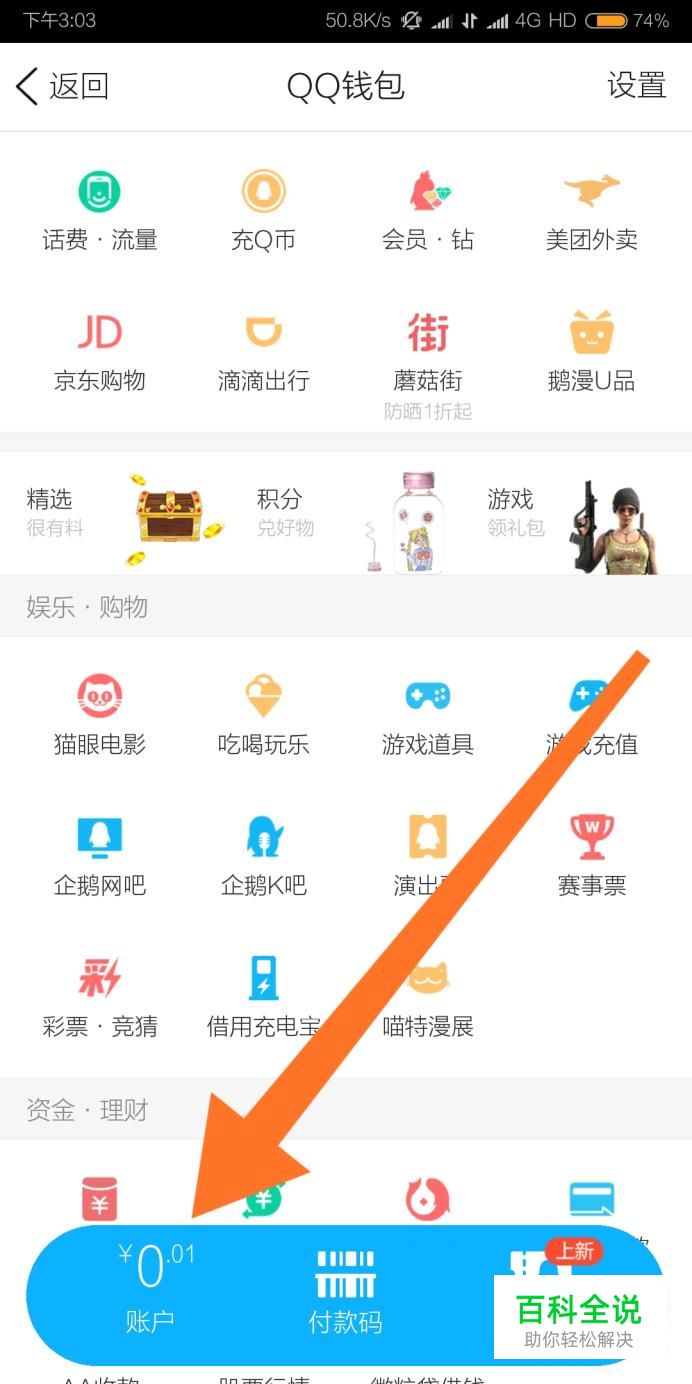Image resolution: width=692 pixels, height=1384 pixels.
Task: Open 企鹅网吧
Action: click(99, 856)
